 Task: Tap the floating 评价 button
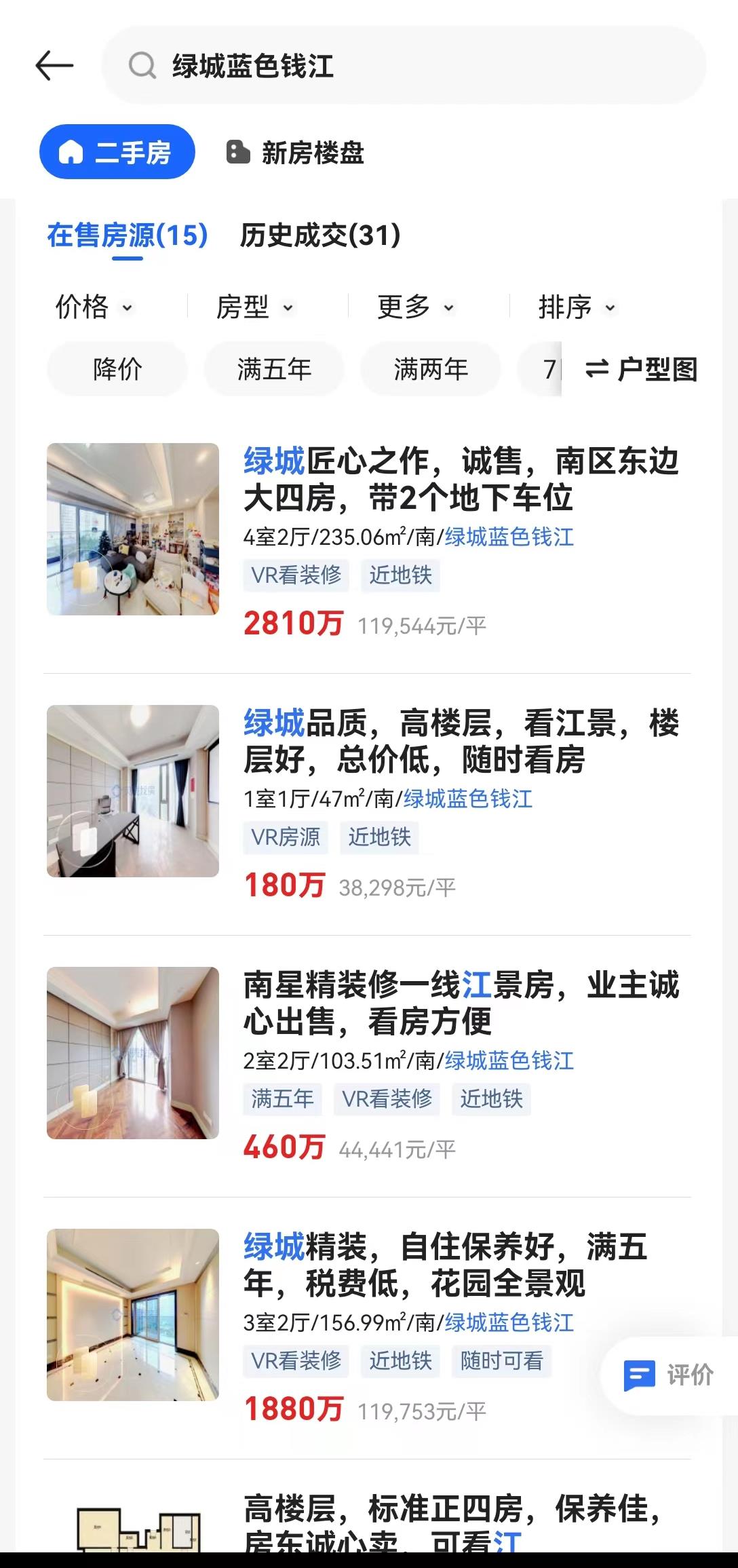tap(669, 1375)
